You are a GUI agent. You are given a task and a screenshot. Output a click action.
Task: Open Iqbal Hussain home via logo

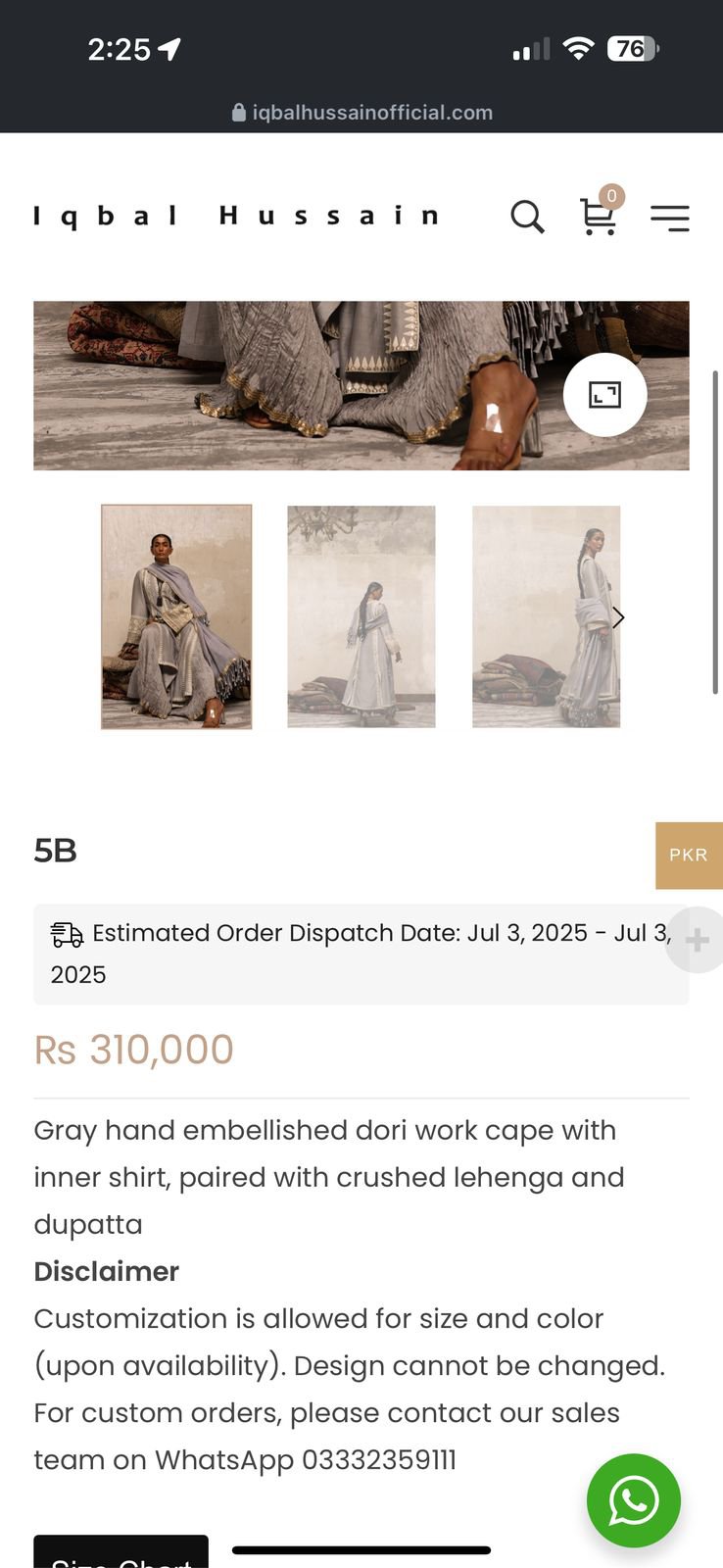point(235,216)
